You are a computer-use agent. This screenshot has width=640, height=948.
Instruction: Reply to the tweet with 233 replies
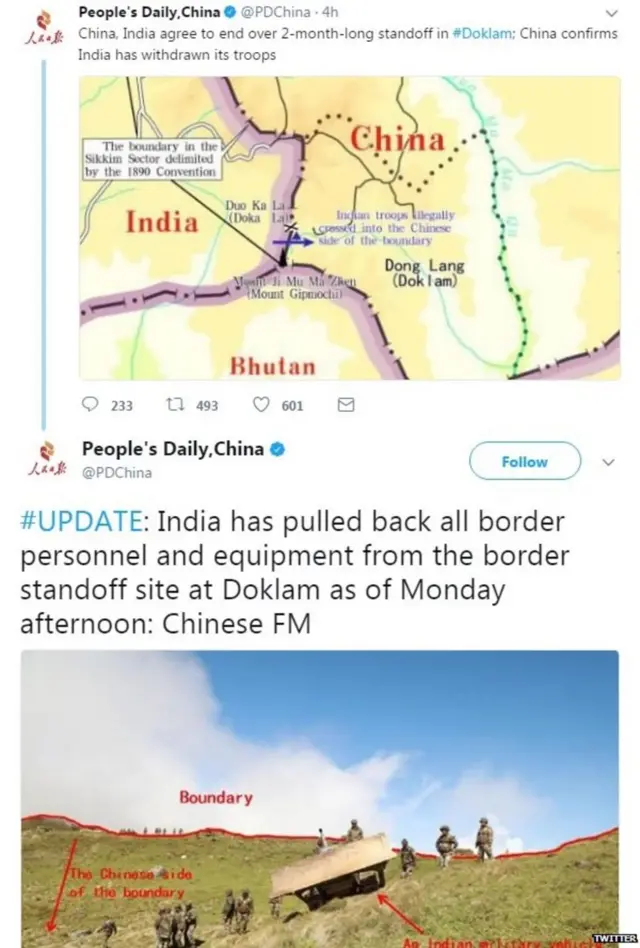[89, 405]
